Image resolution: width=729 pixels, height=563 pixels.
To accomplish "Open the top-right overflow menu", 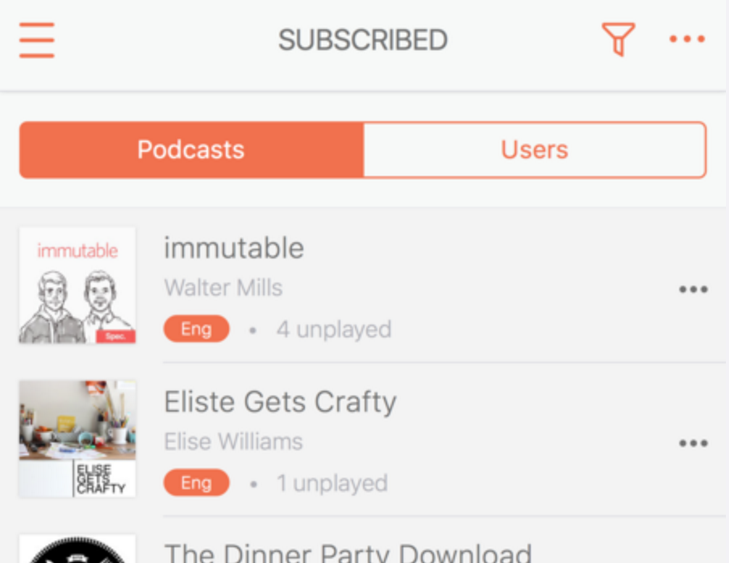I will 687,40.
